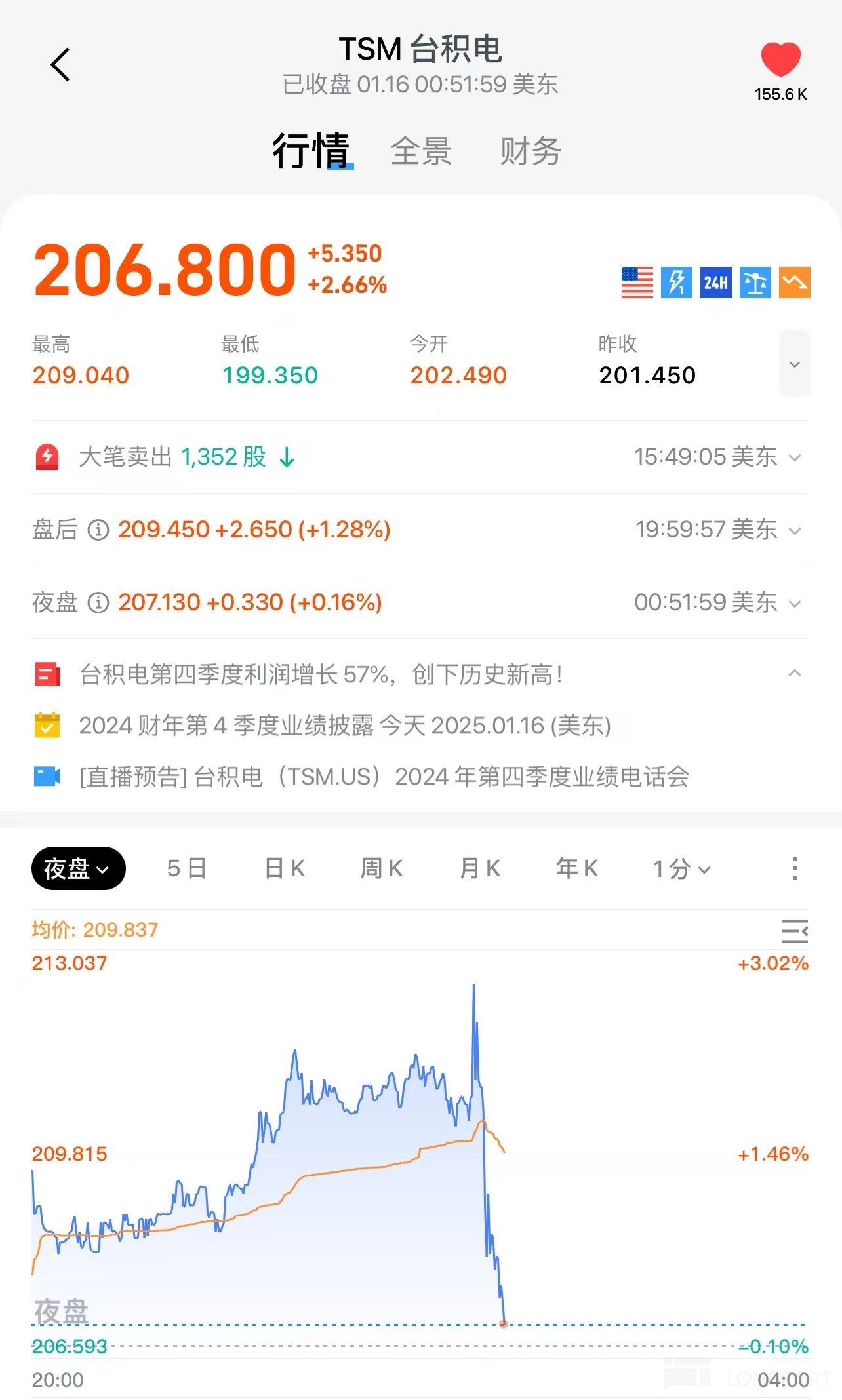Expand the 盘后 after-hours quote row

pyautogui.click(x=795, y=530)
